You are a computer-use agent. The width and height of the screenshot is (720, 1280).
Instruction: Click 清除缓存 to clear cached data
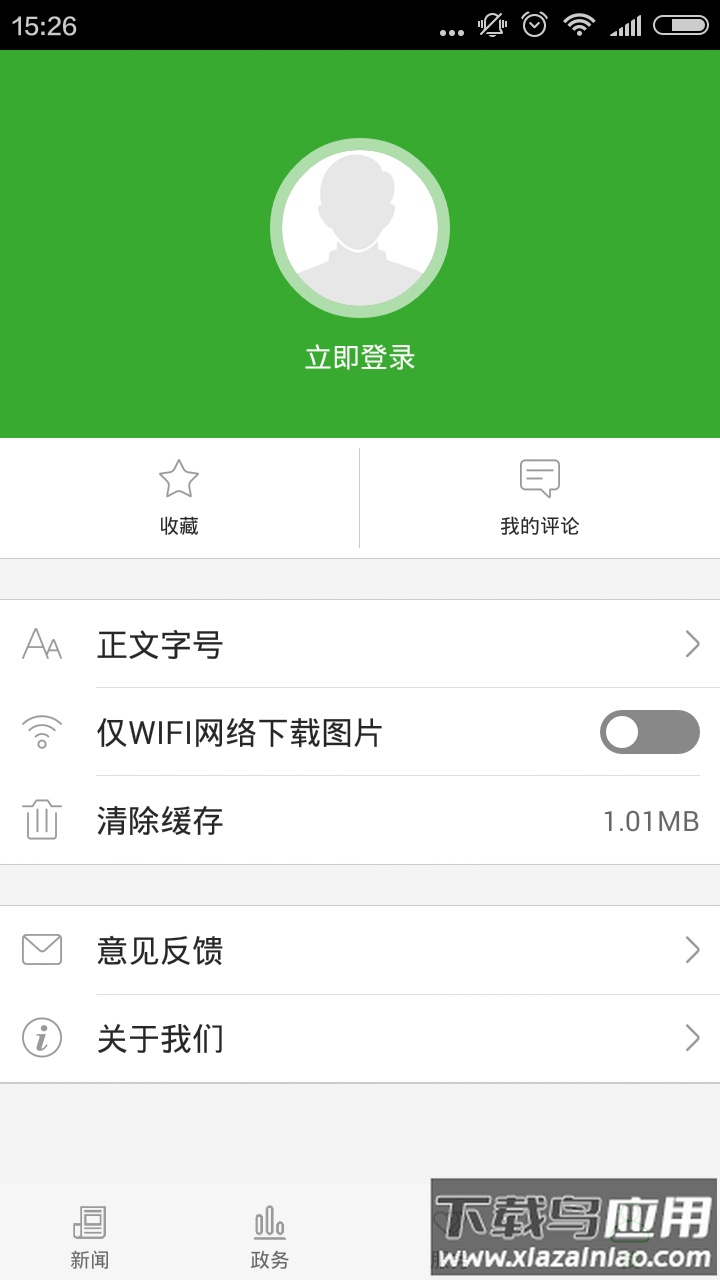[x=160, y=820]
